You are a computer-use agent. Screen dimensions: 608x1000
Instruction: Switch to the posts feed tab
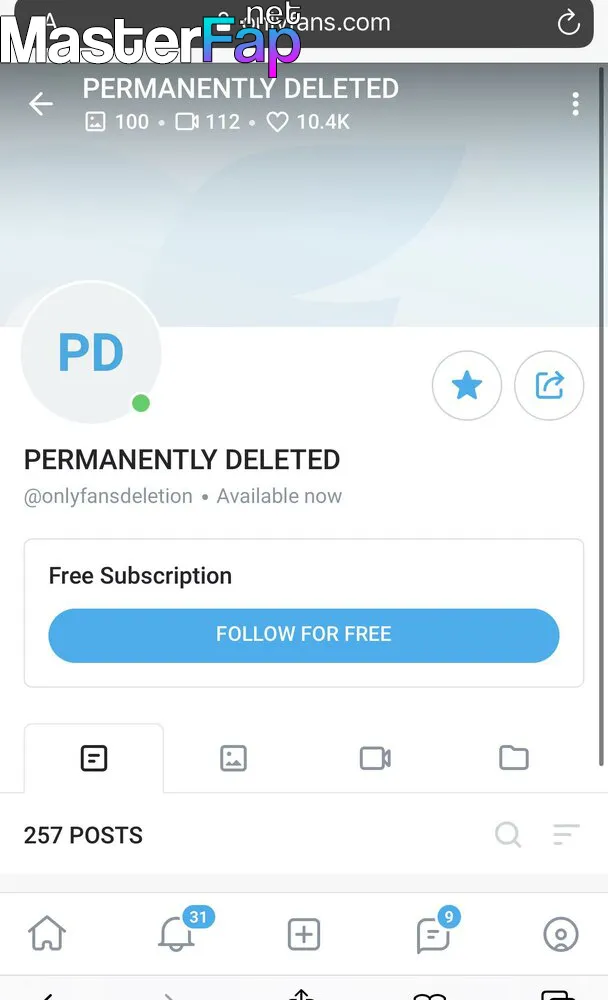(x=94, y=758)
